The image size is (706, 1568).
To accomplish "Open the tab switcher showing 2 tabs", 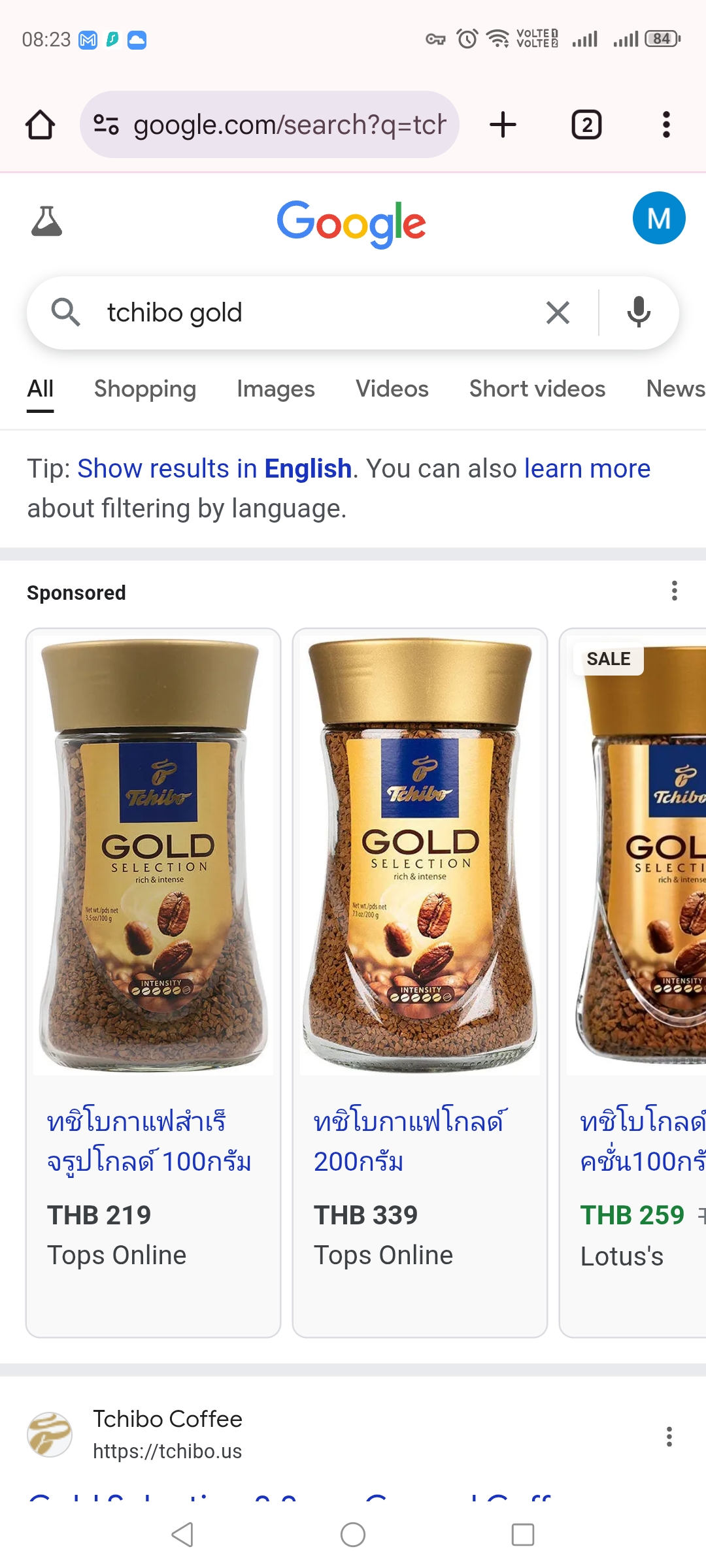I will (x=586, y=124).
